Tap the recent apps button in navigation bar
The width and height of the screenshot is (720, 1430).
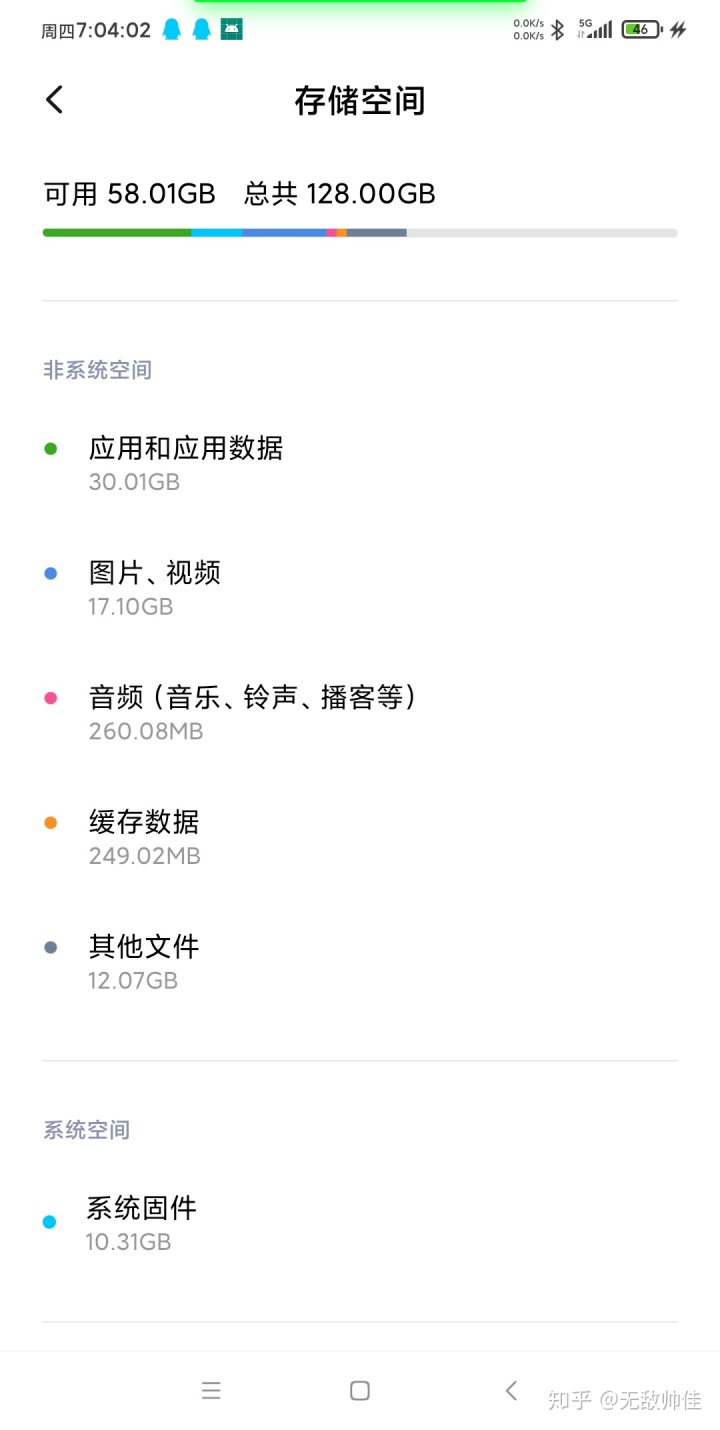click(211, 1390)
